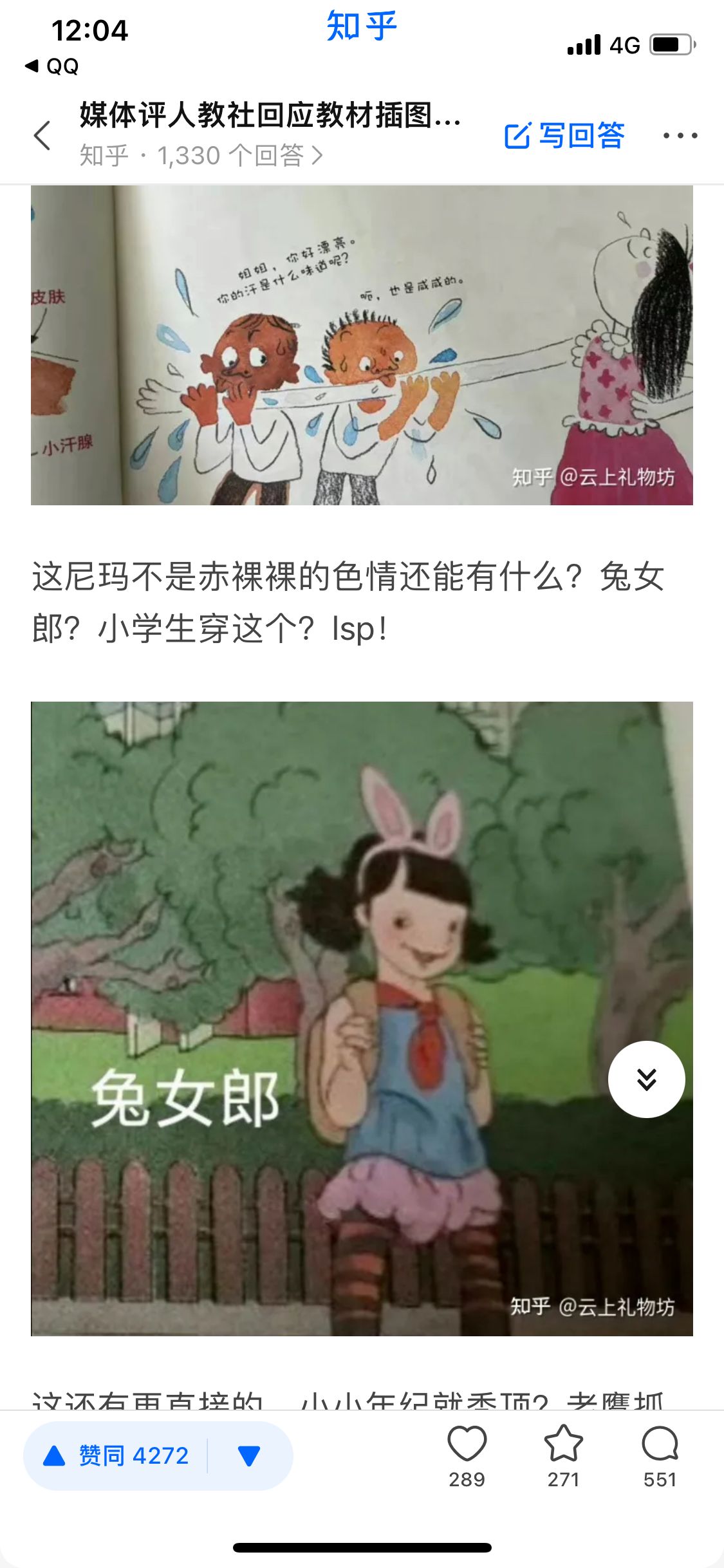This screenshot has width=724, height=1568.
Task: Upvote with the 赞同 4272 button
Action: point(116,1456)
